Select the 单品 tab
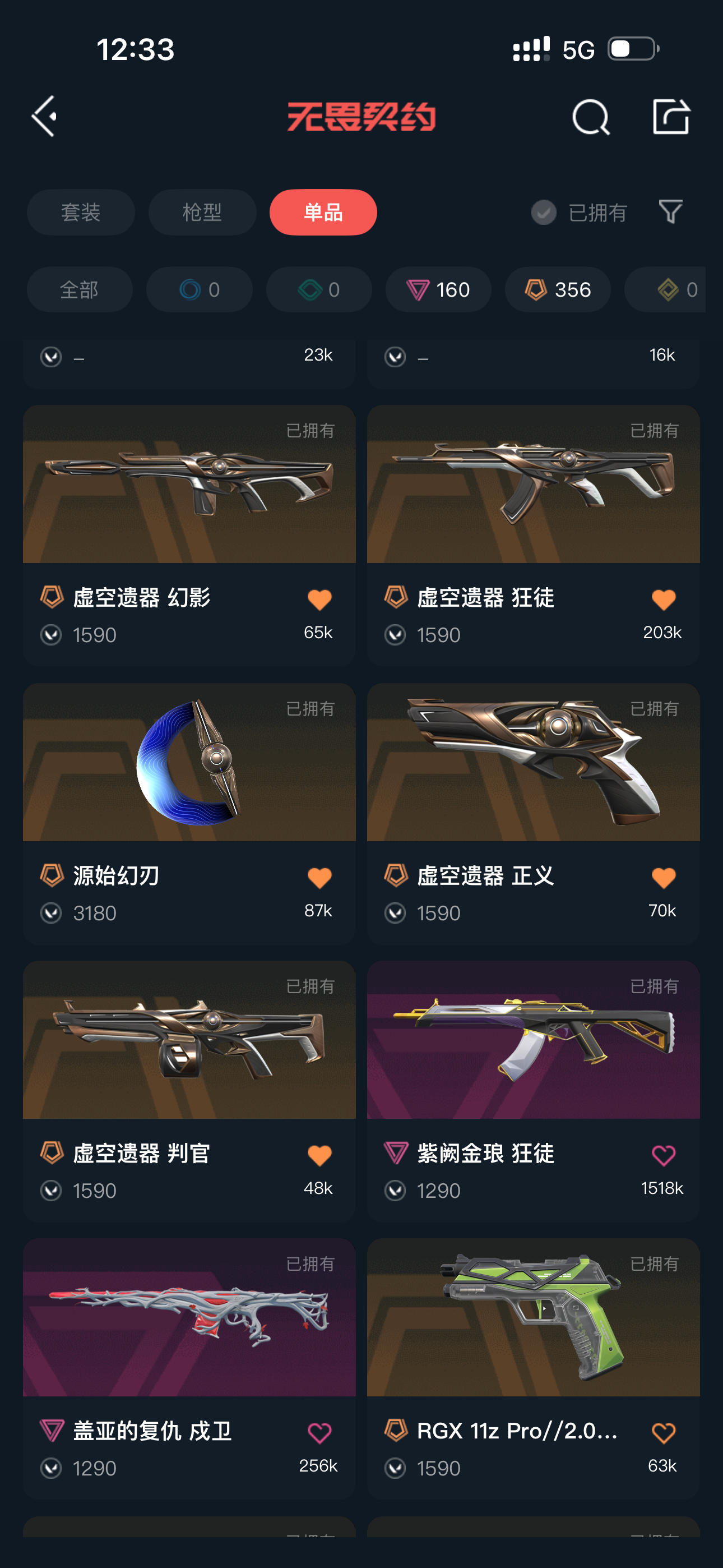 point(323,213)
